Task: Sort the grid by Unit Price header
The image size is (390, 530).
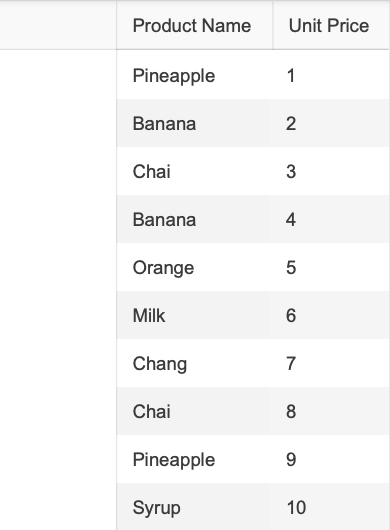Action: [329, 26]
